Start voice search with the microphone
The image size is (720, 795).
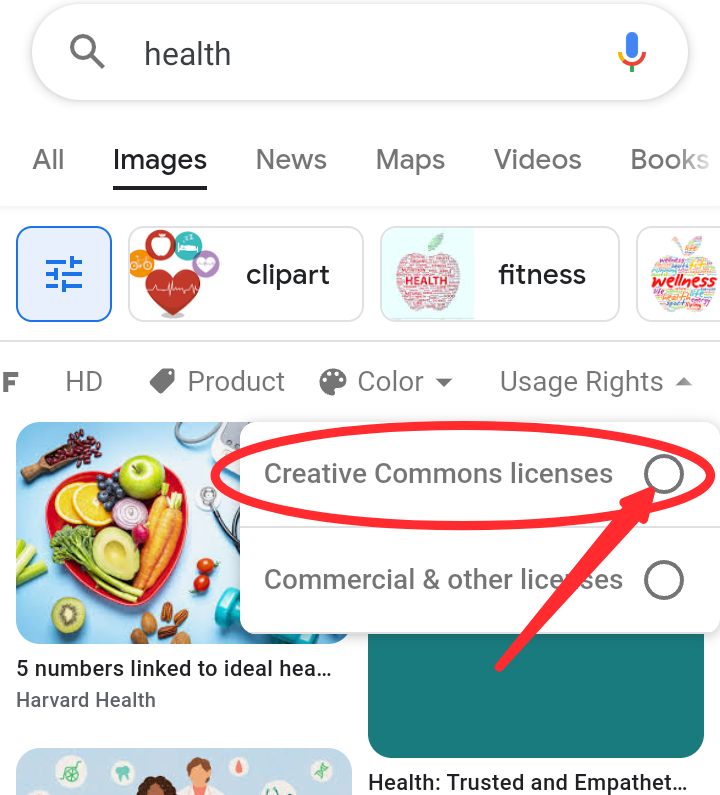click(631, 52)
